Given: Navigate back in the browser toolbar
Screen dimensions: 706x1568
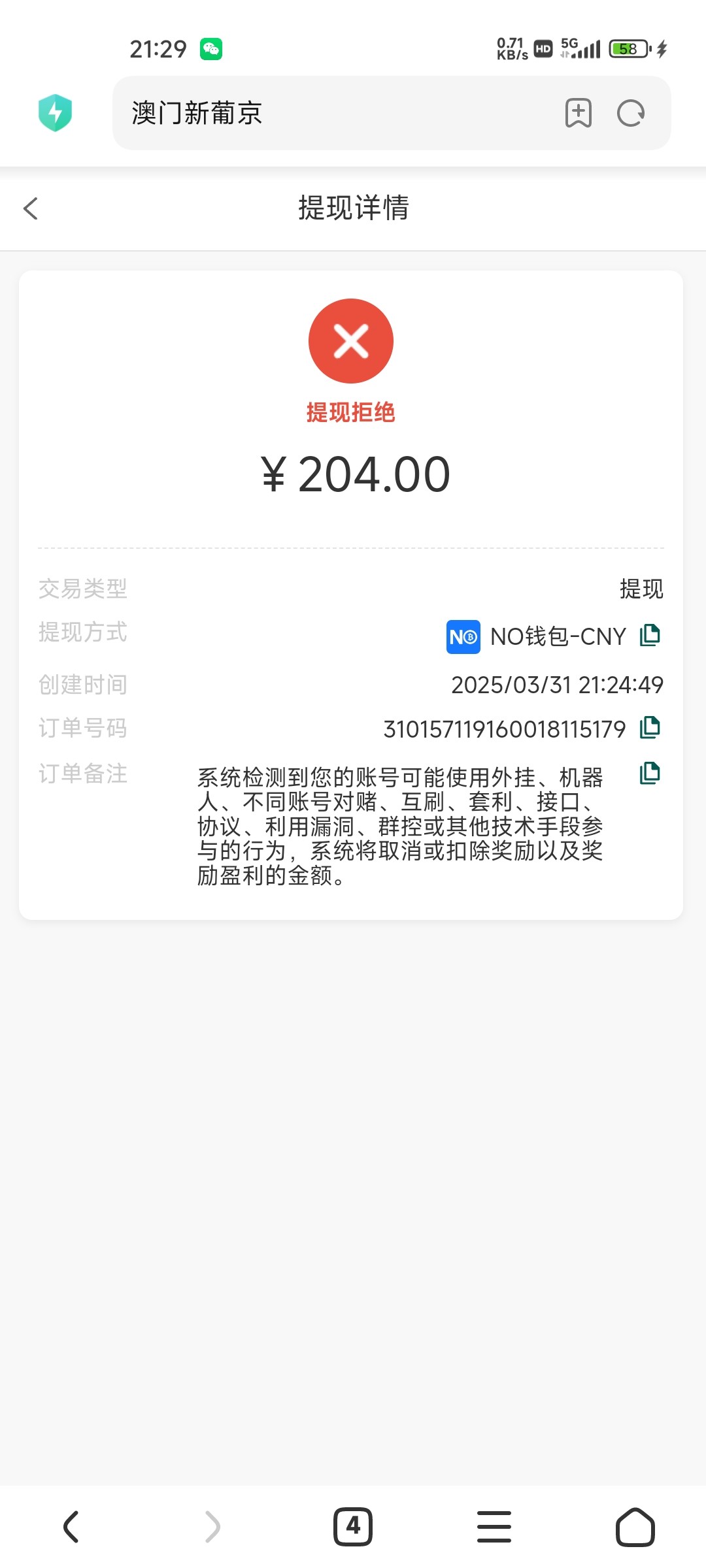Looking at the screenshot, I should point(71,1527).
